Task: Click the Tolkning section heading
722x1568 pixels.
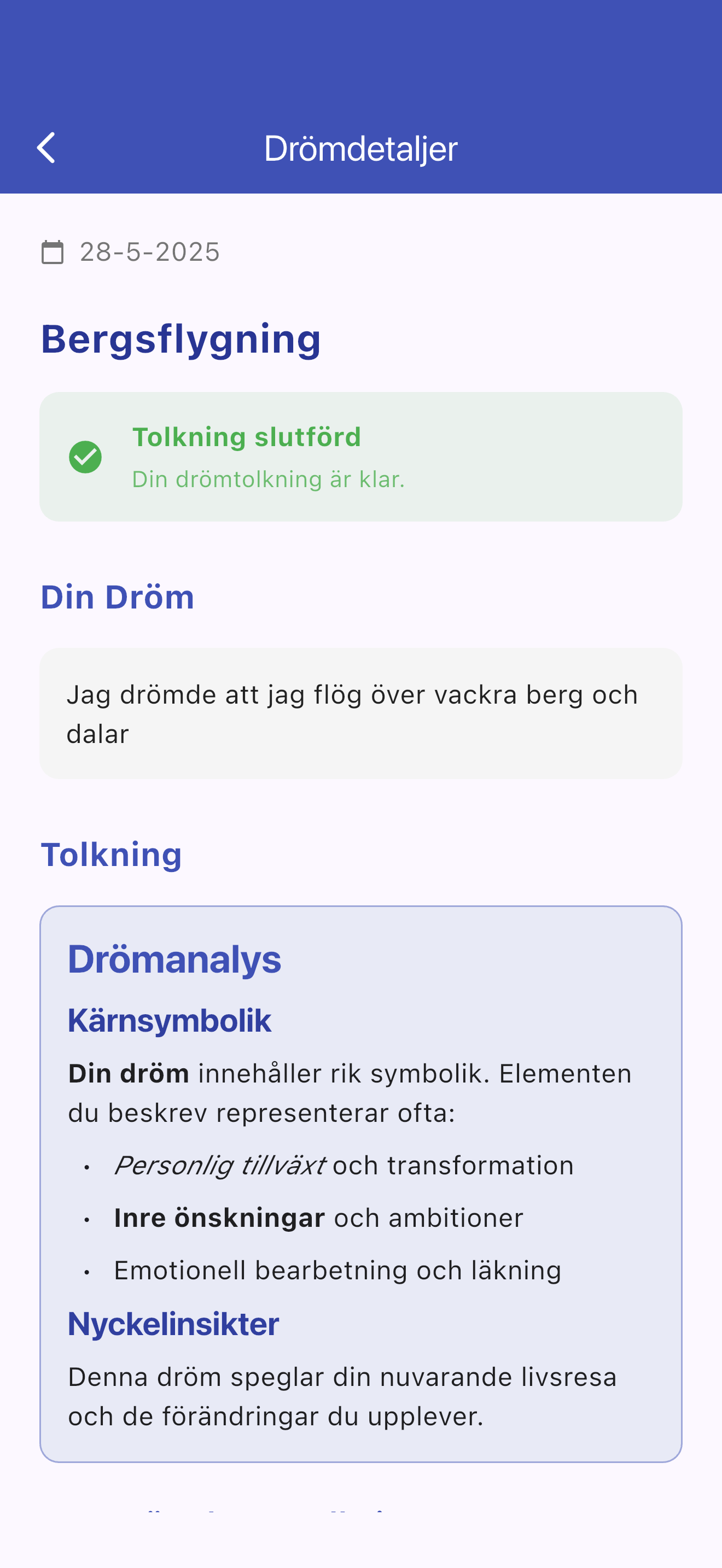Action: click(112, 854)
